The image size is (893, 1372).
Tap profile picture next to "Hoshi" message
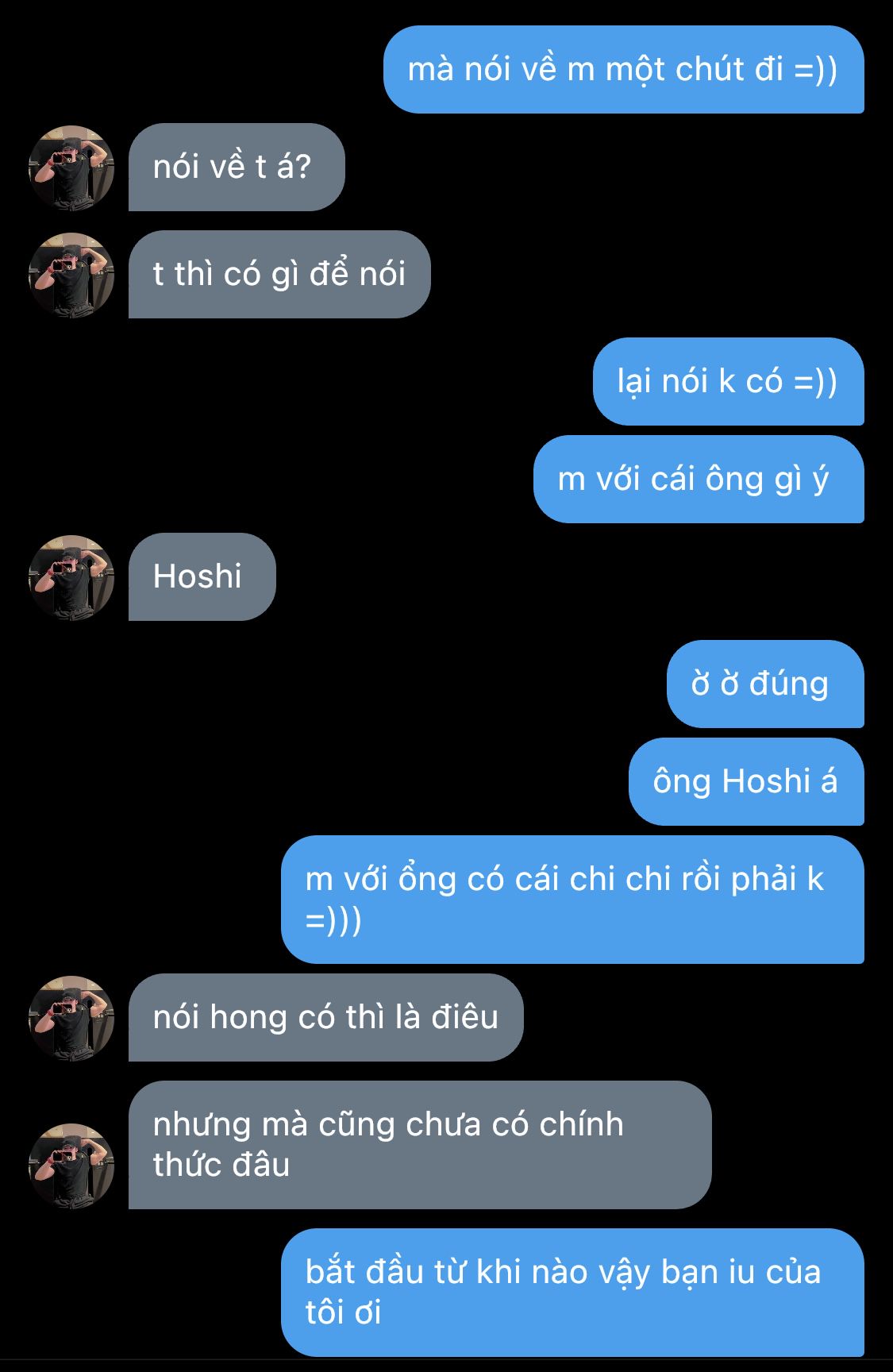71,577
